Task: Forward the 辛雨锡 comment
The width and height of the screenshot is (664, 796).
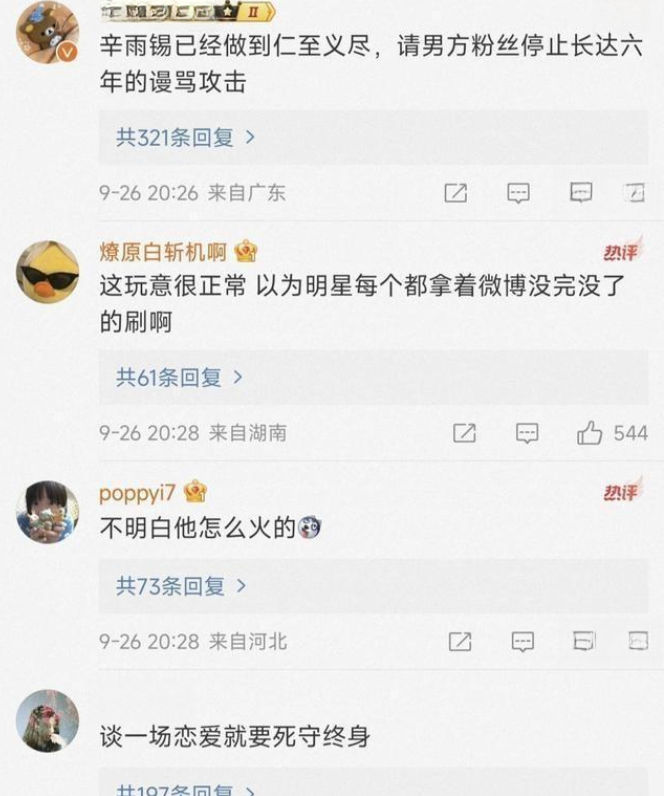Action: (x=456, y=193)
